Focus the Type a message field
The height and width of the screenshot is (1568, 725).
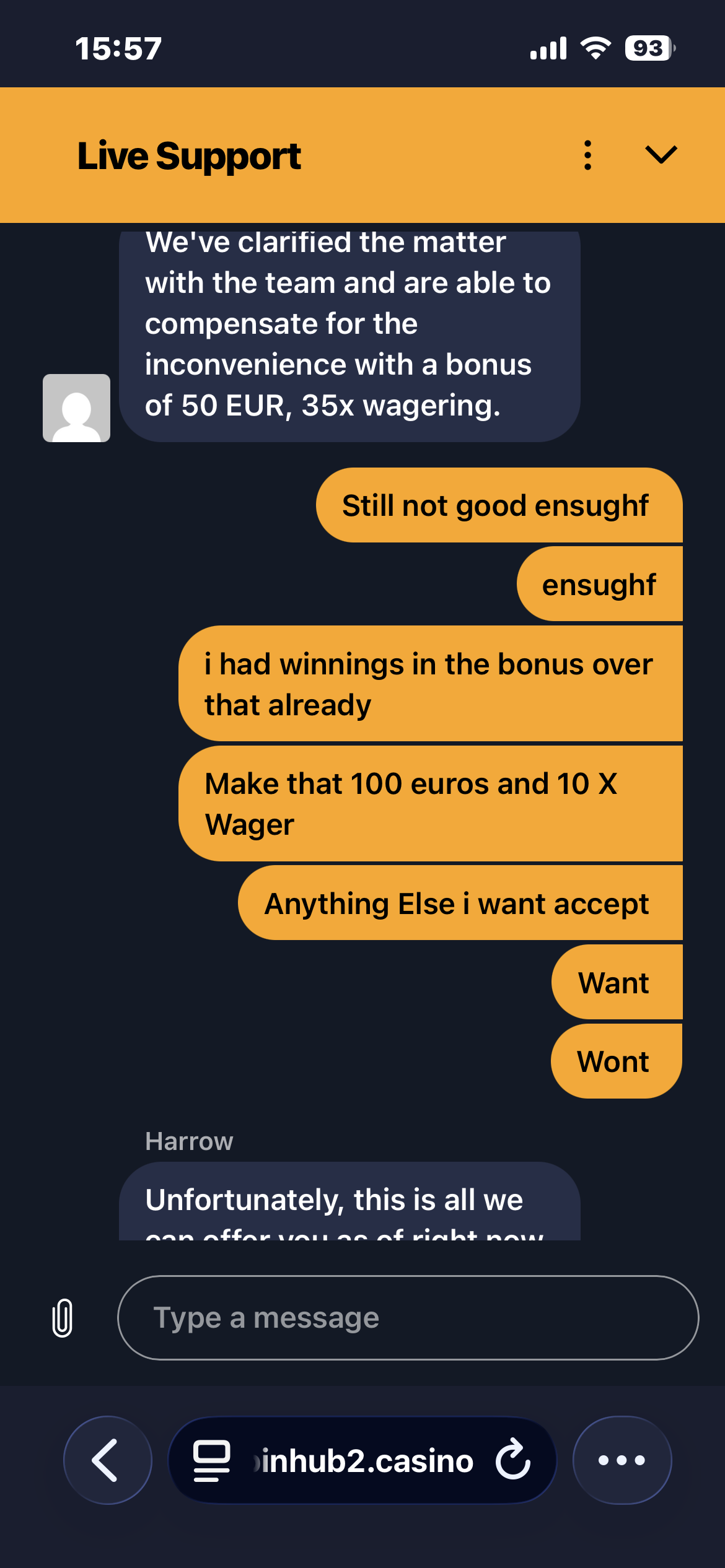408,1318
